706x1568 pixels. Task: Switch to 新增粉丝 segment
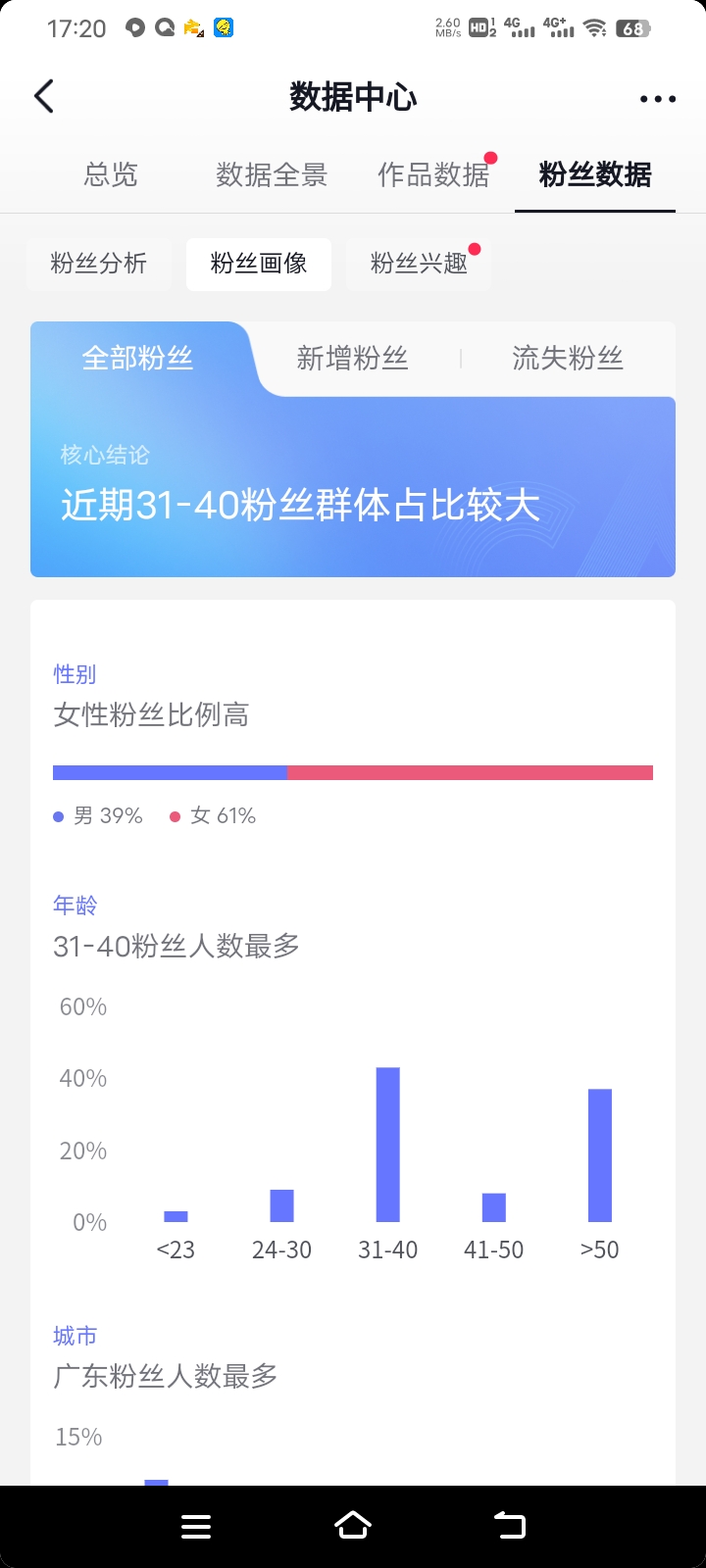click(352, 359)
